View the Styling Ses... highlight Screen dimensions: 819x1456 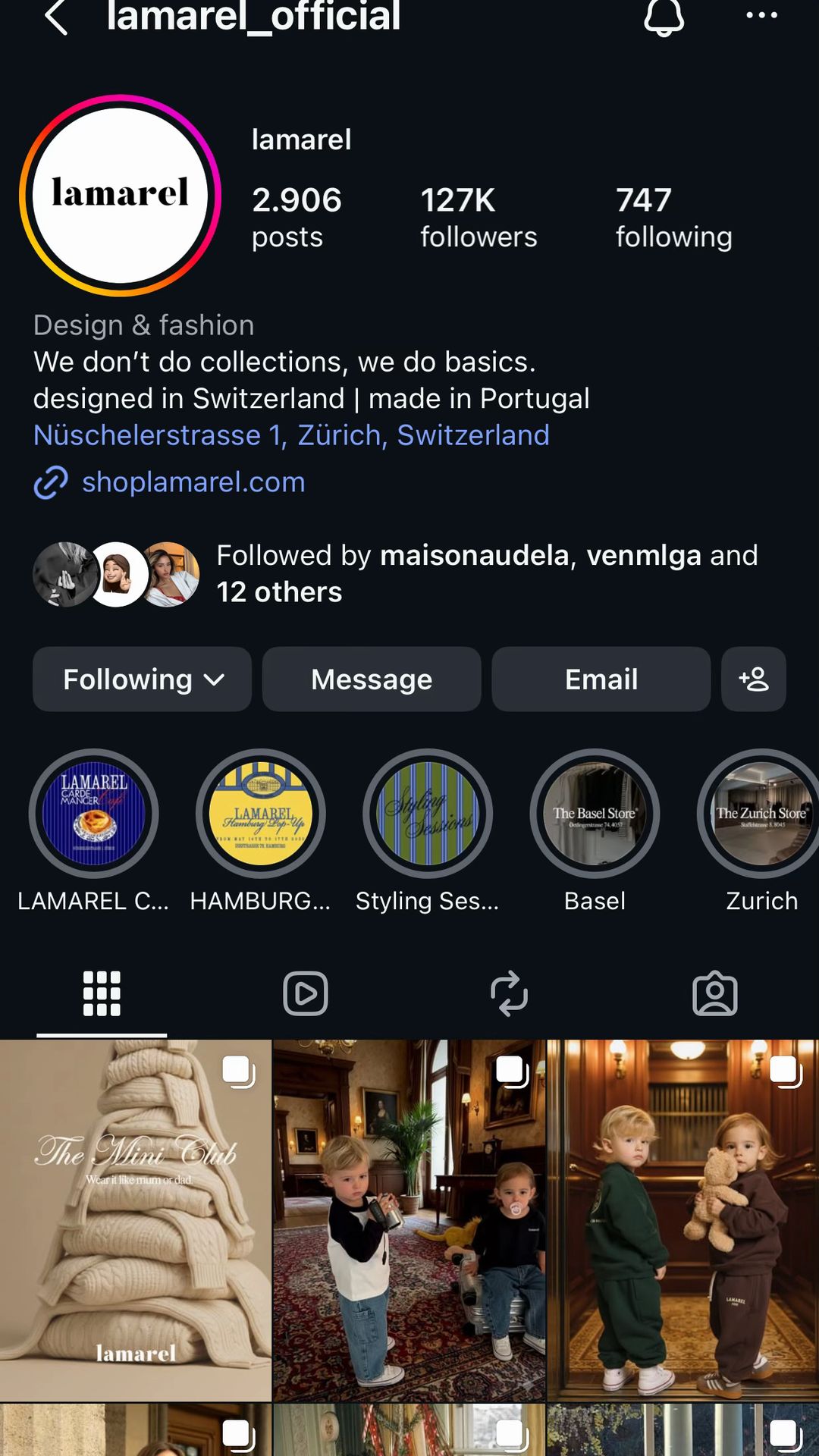pos(428,814)
